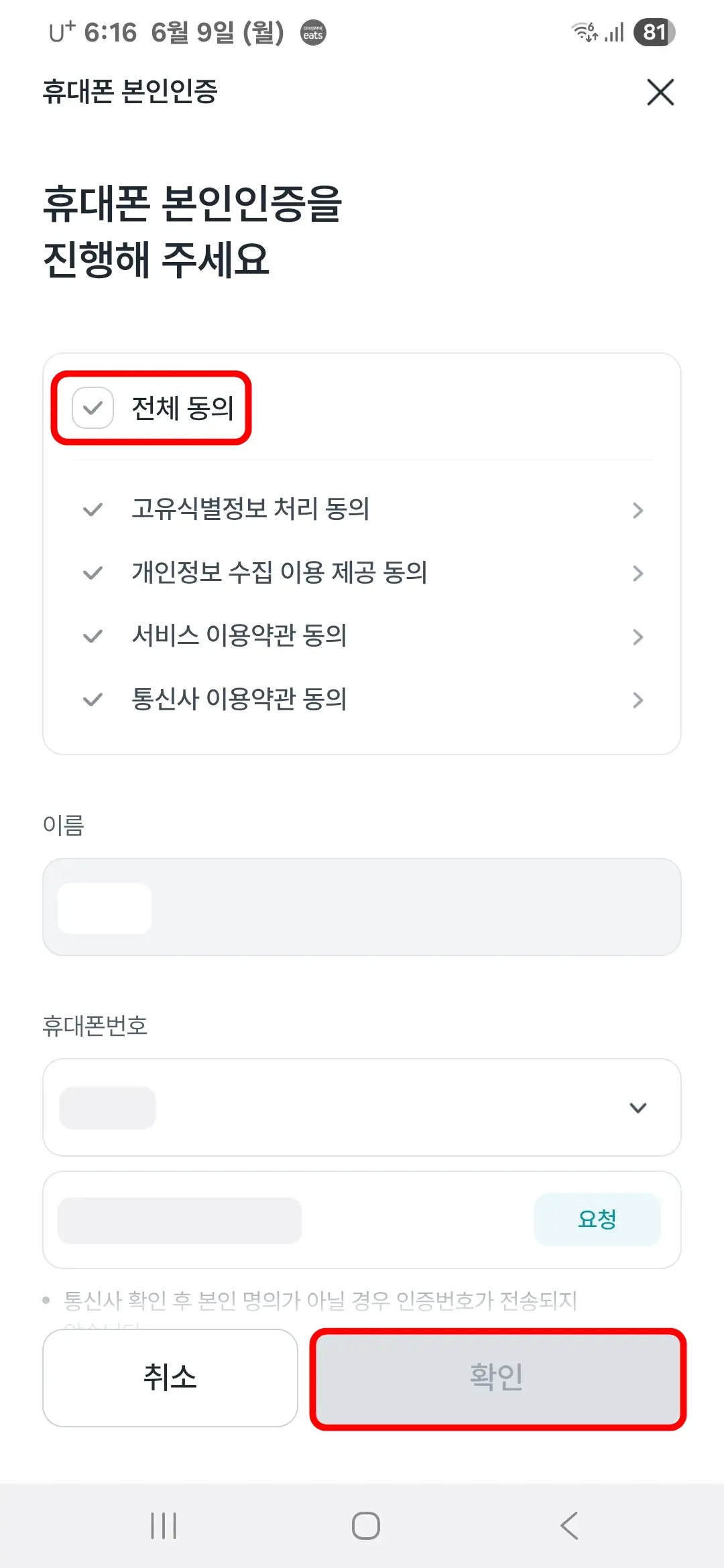The height and width of the screenshot is (1568, 724).
Task: Tap the cellular signal strength icon
Action: tap(613, 31)
